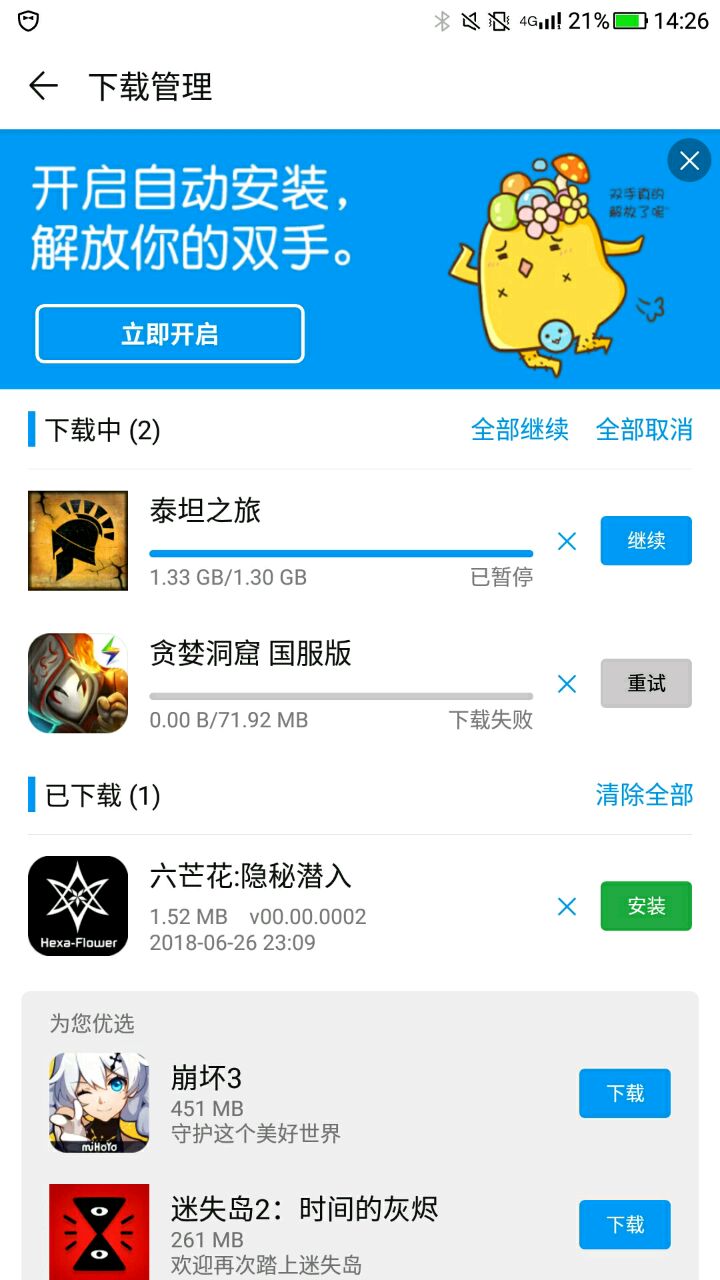Tap 立即开启 to enable auto install

170,334
